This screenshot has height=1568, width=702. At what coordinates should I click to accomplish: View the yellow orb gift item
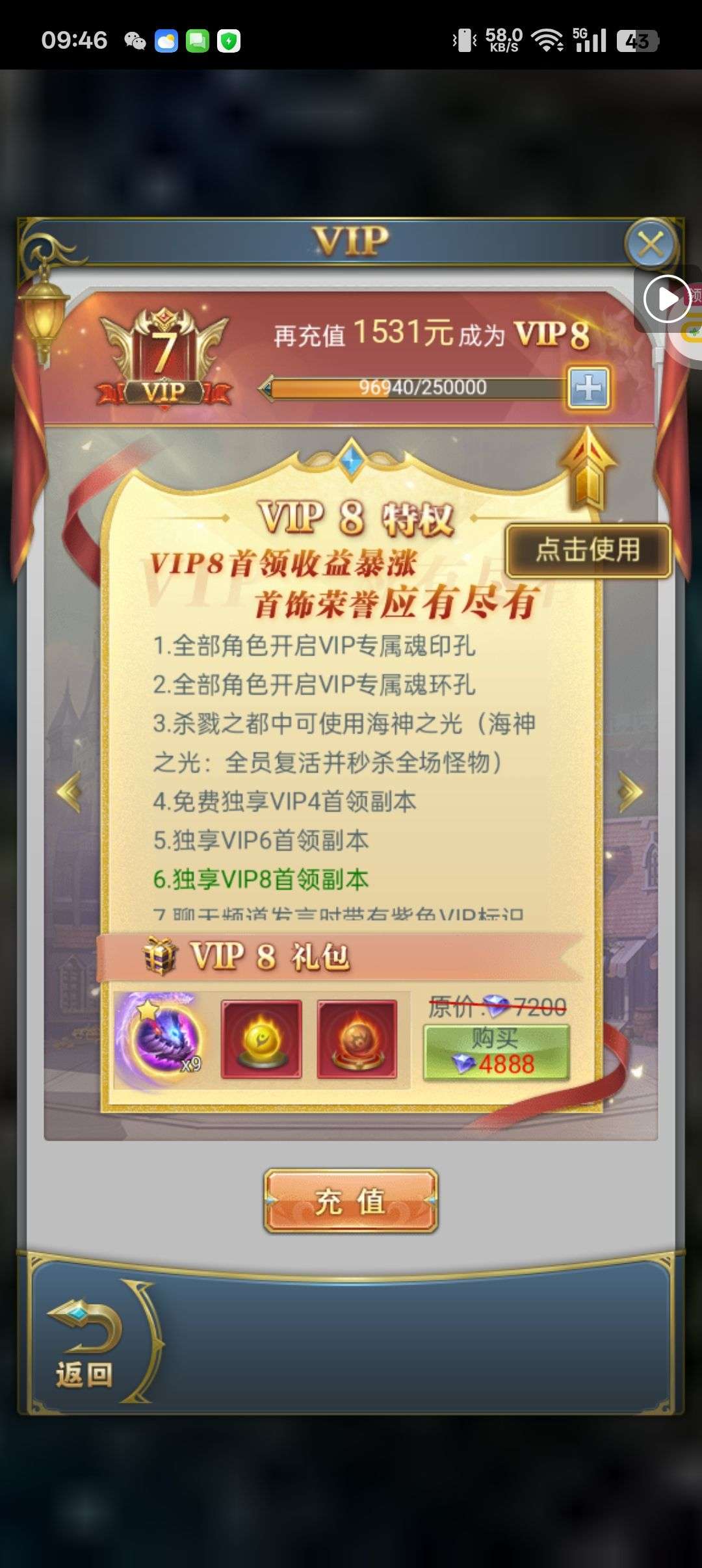click(x=261, y=1039)
